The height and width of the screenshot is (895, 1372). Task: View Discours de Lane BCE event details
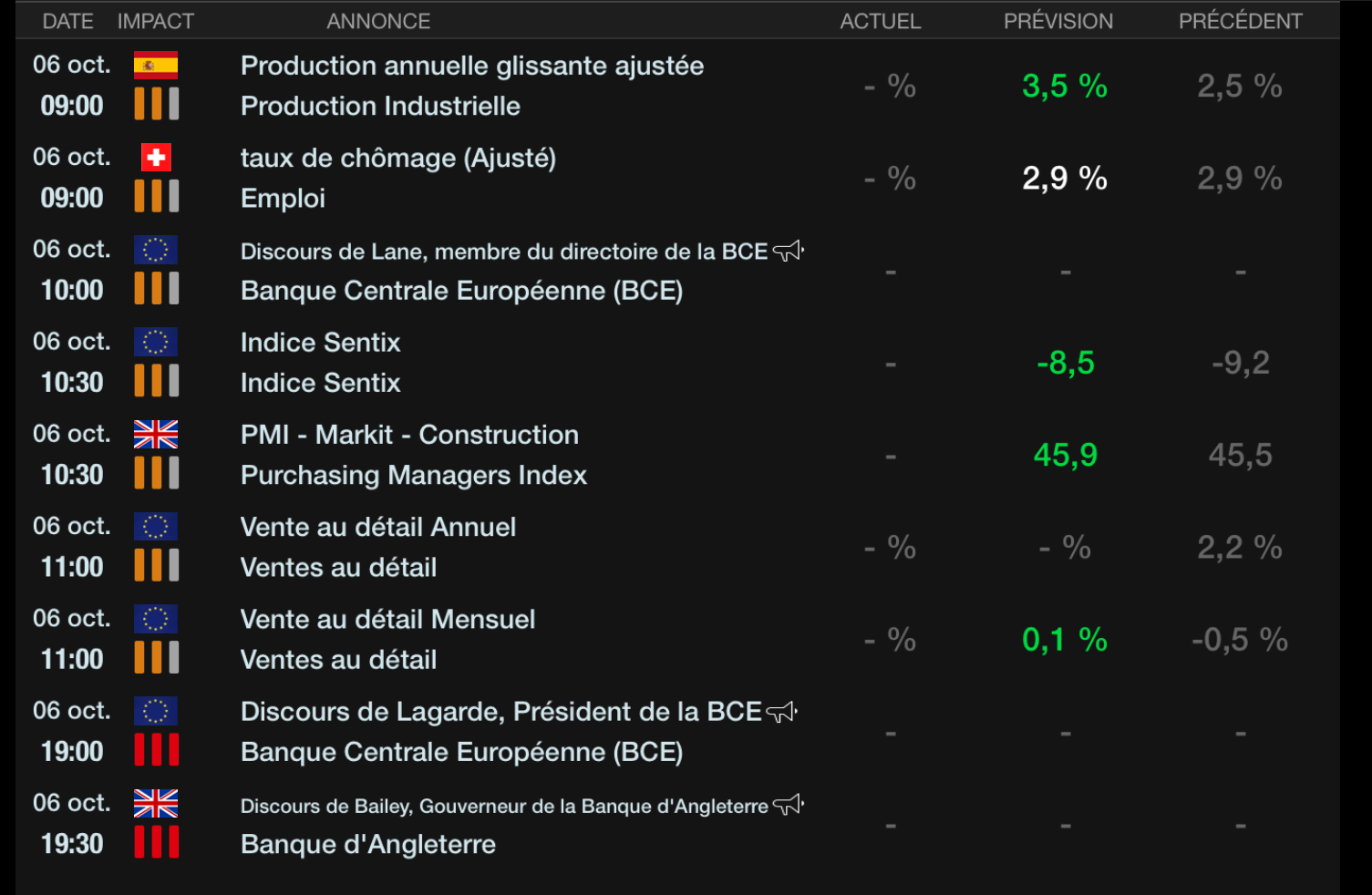pyautogui.click(x=503, y=252)
